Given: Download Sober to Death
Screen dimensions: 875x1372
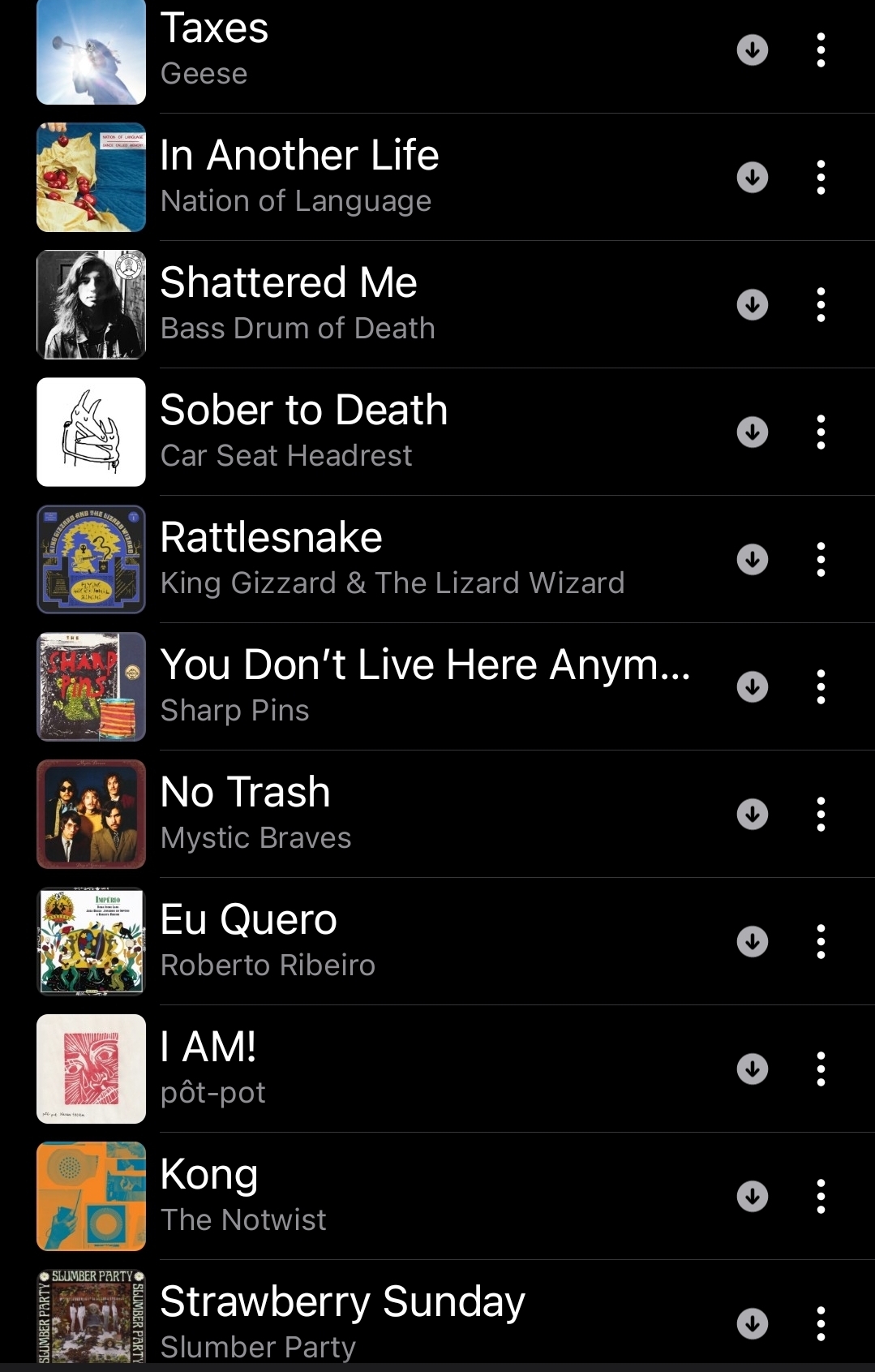Looking at the screenshot, I should [x=753, y=432].
